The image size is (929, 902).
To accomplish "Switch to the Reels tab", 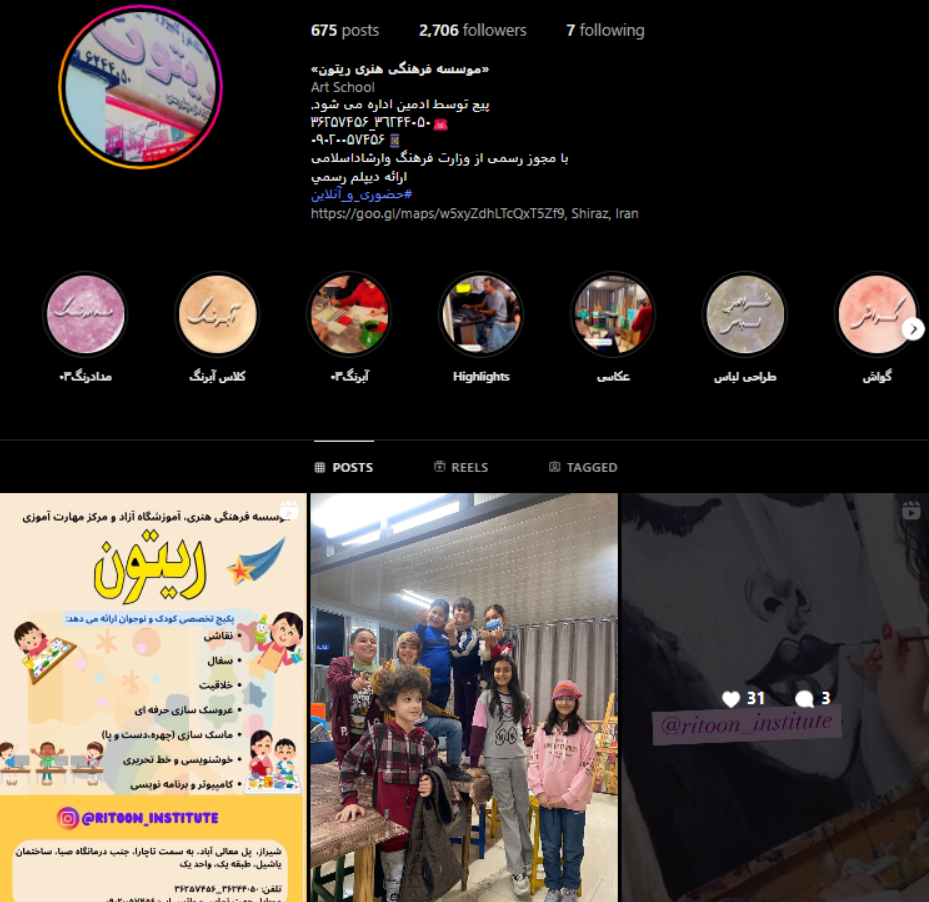I will coord(461,467).
